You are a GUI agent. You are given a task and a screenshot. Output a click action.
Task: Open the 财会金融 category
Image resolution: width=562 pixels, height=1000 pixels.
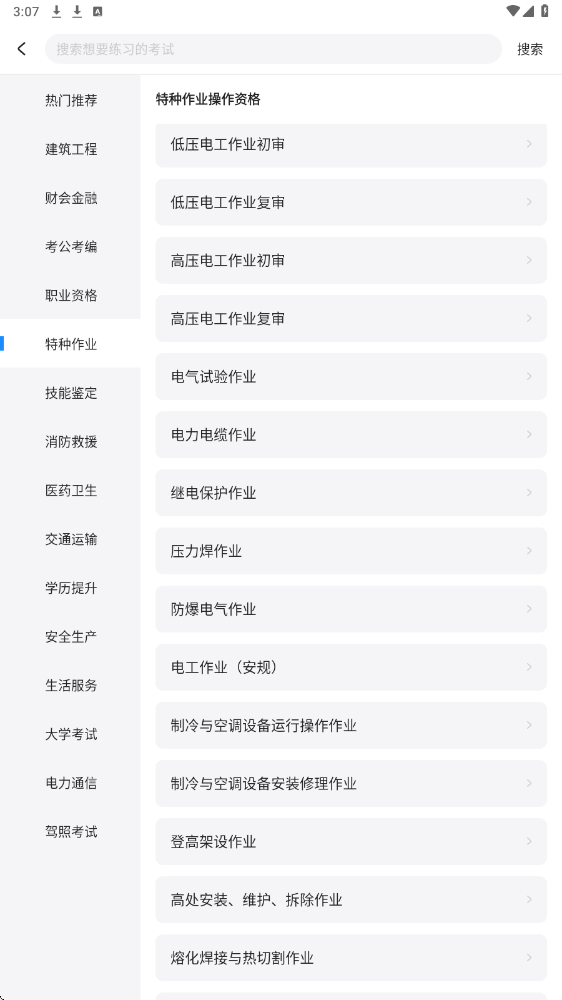(x=71, y=198)
